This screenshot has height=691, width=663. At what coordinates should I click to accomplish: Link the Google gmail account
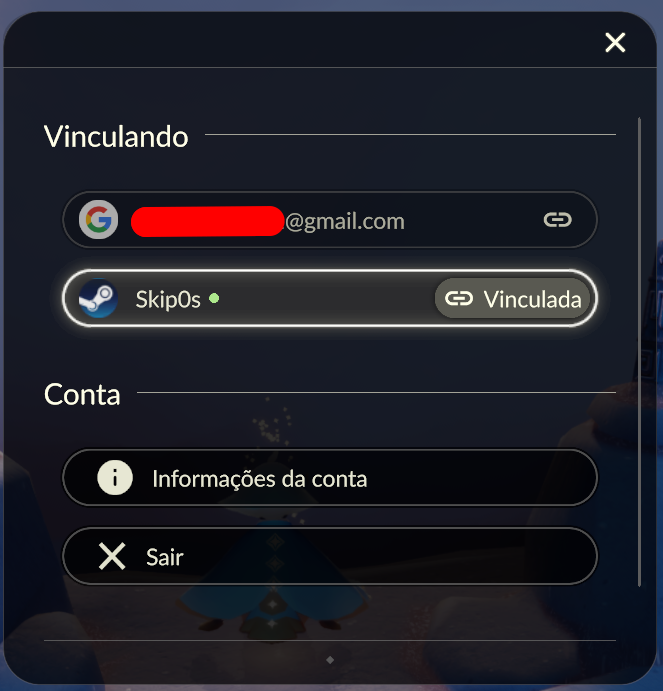(557, 220)
